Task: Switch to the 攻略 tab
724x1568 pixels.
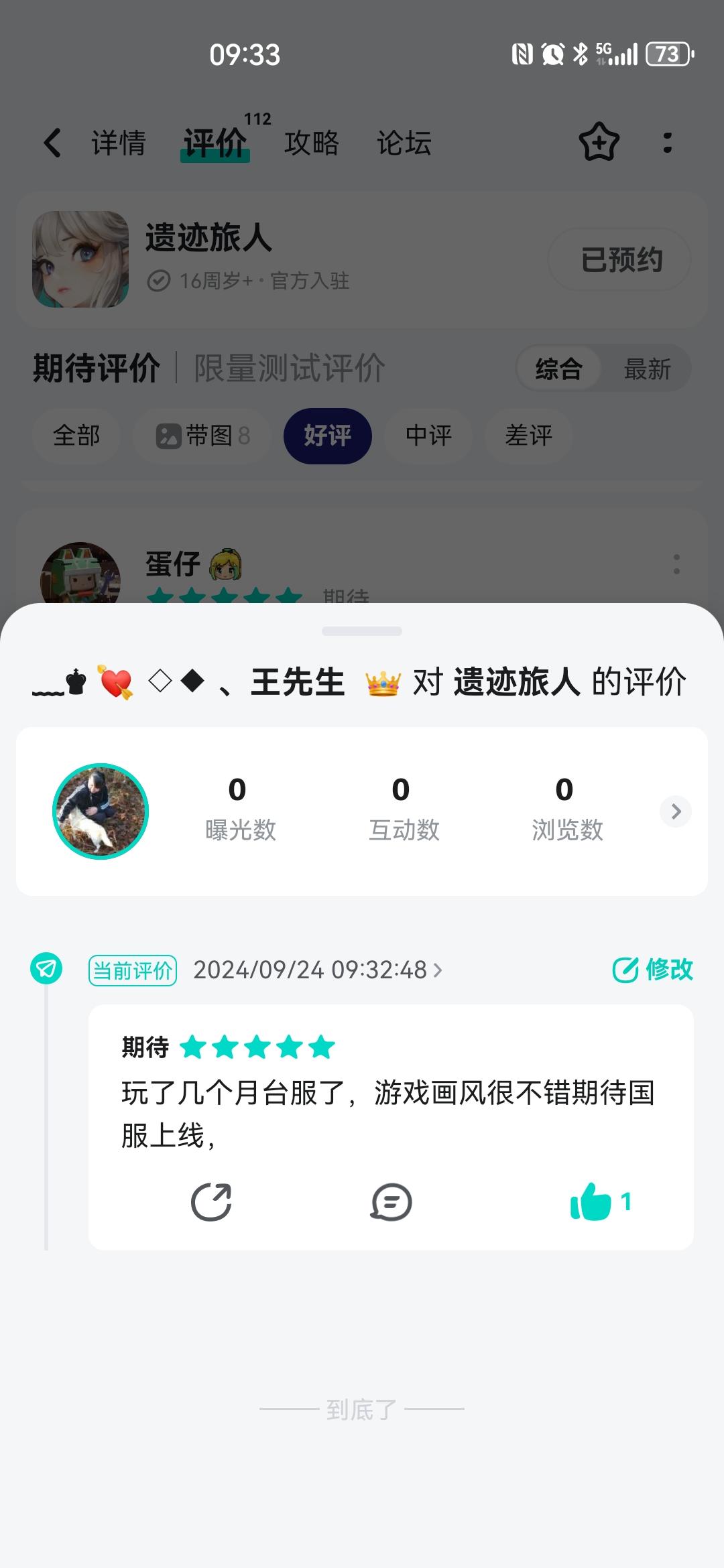Action: [311, 143]
